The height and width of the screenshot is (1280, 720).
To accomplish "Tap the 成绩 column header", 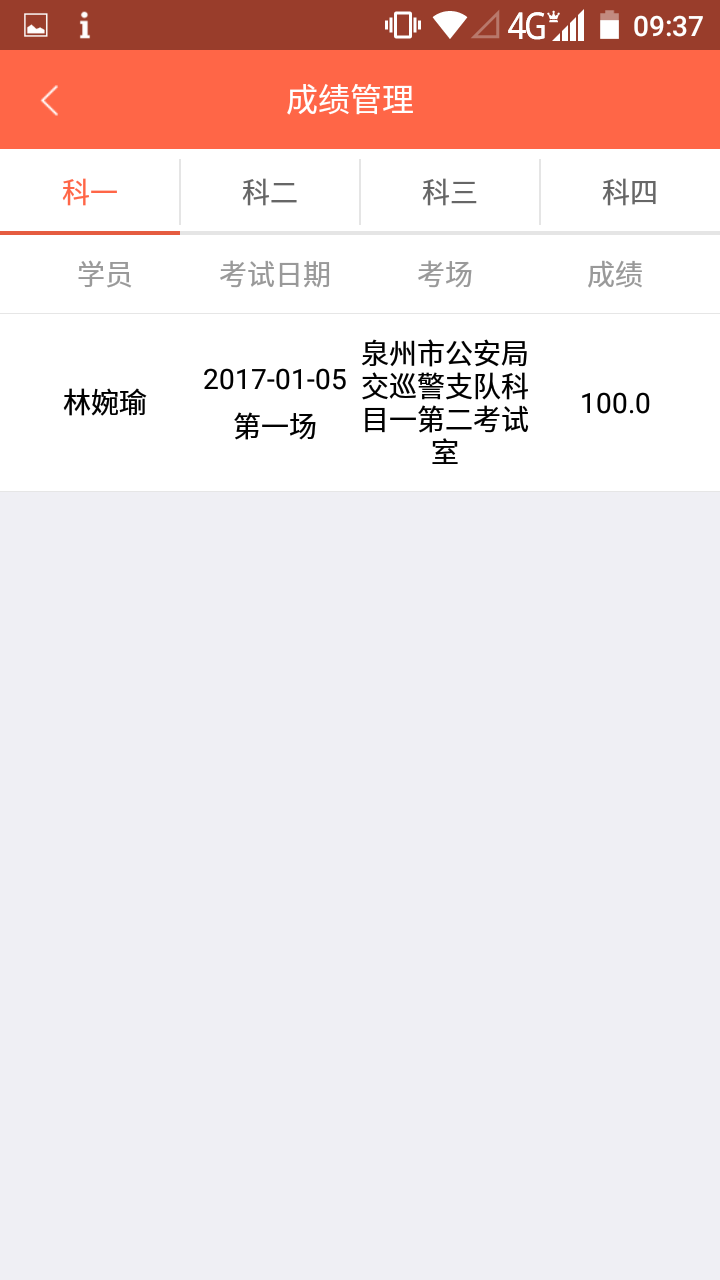I will coord(614,275).
